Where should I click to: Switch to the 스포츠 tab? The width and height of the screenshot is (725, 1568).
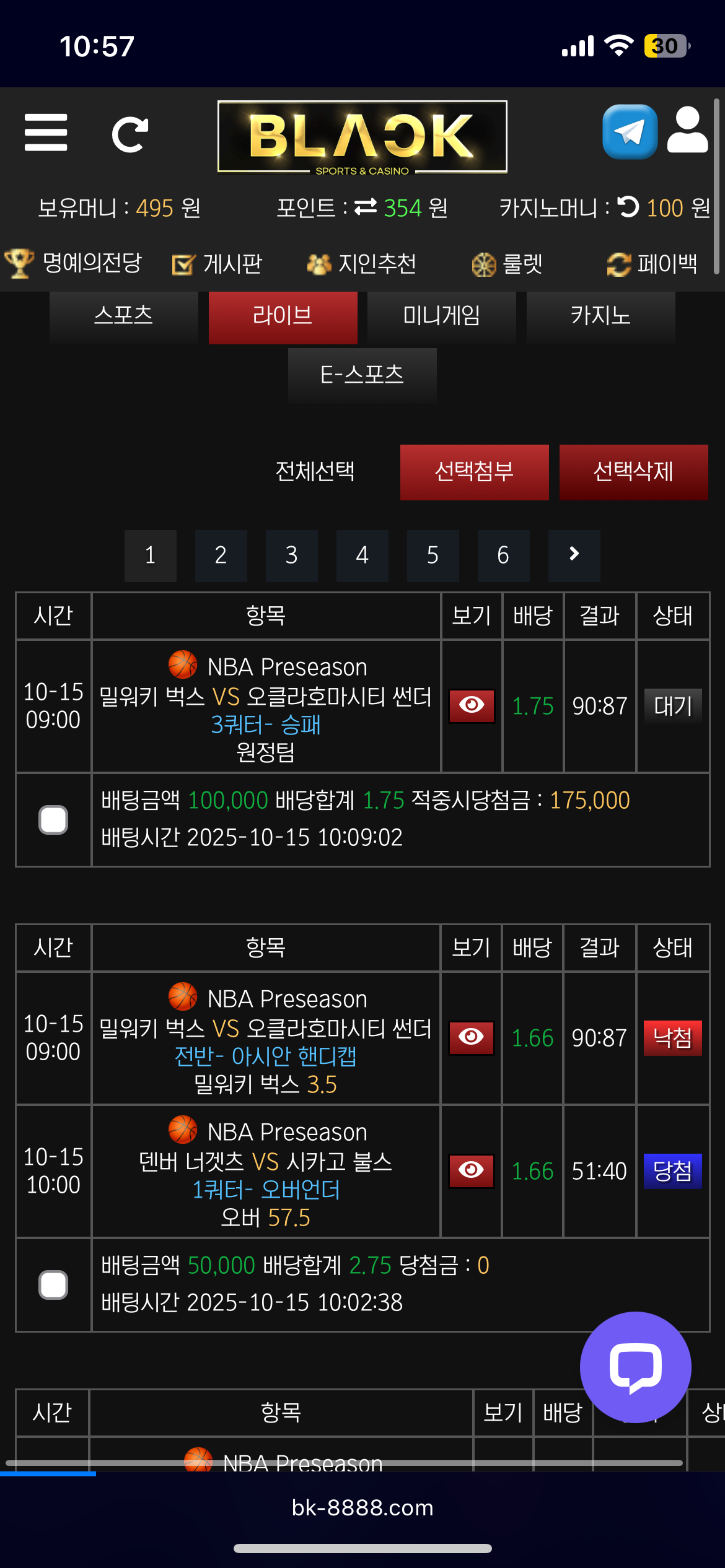[124, 316]
